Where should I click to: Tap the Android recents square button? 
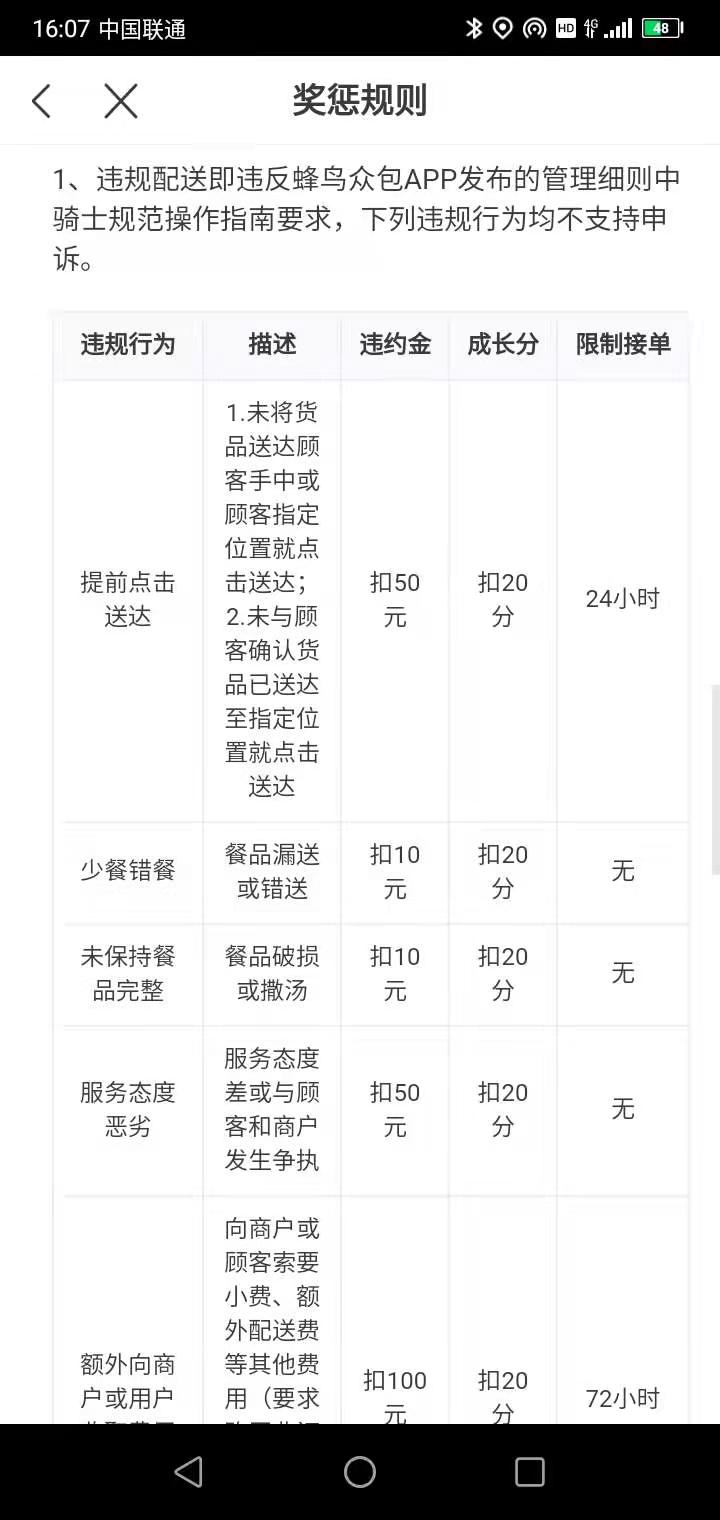[529, 1473]
